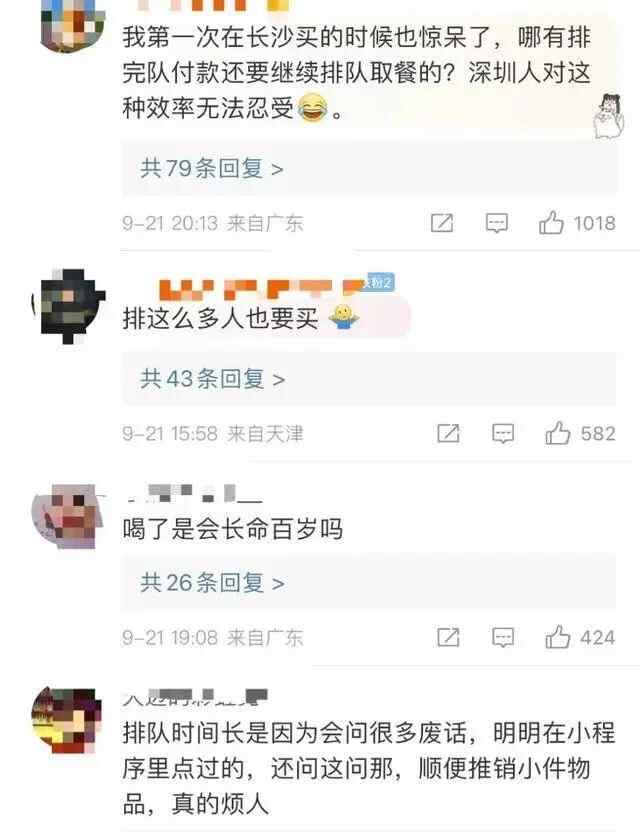Like the 排这么多人也要买 comment

(x=558, y=434)
